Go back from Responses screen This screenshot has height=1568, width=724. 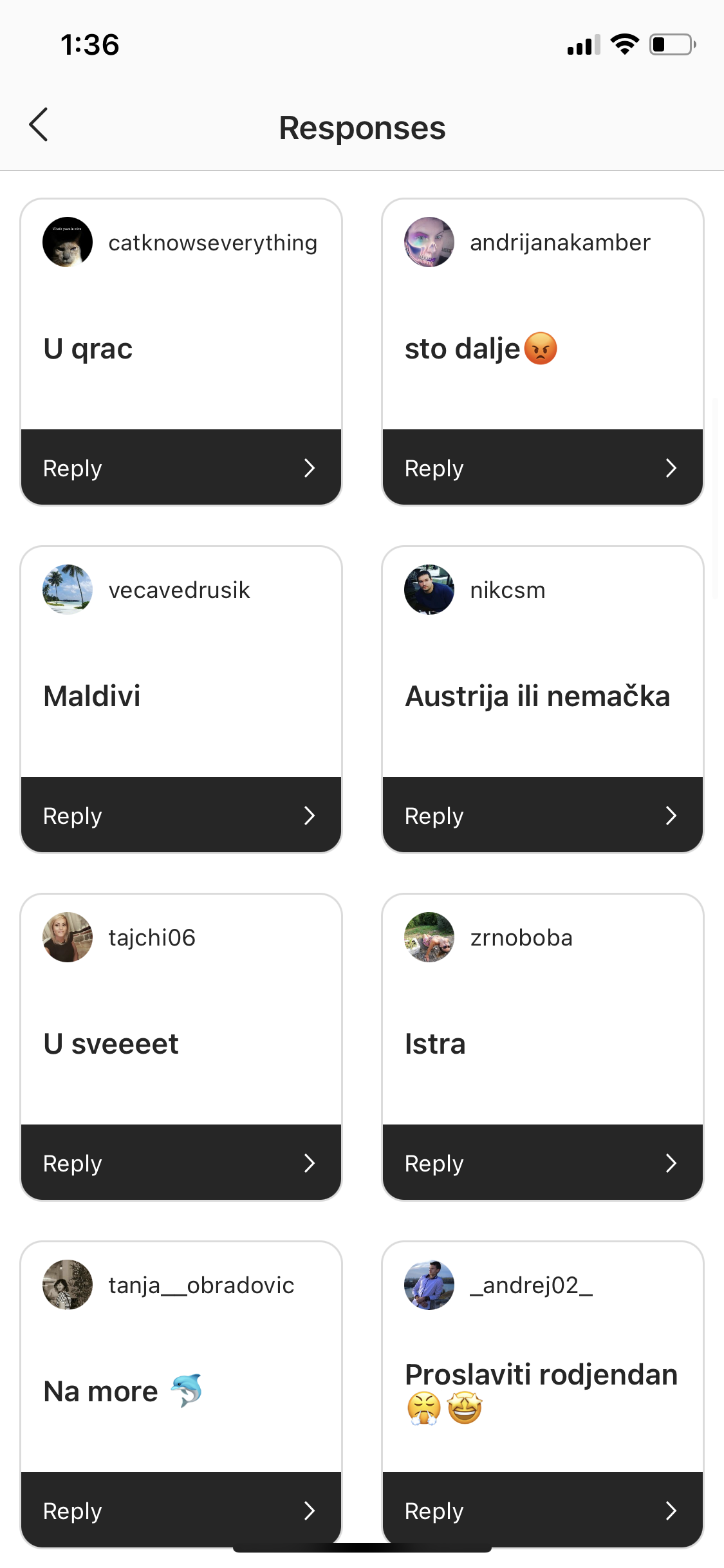pyautogui.click(x=39, y=125)
